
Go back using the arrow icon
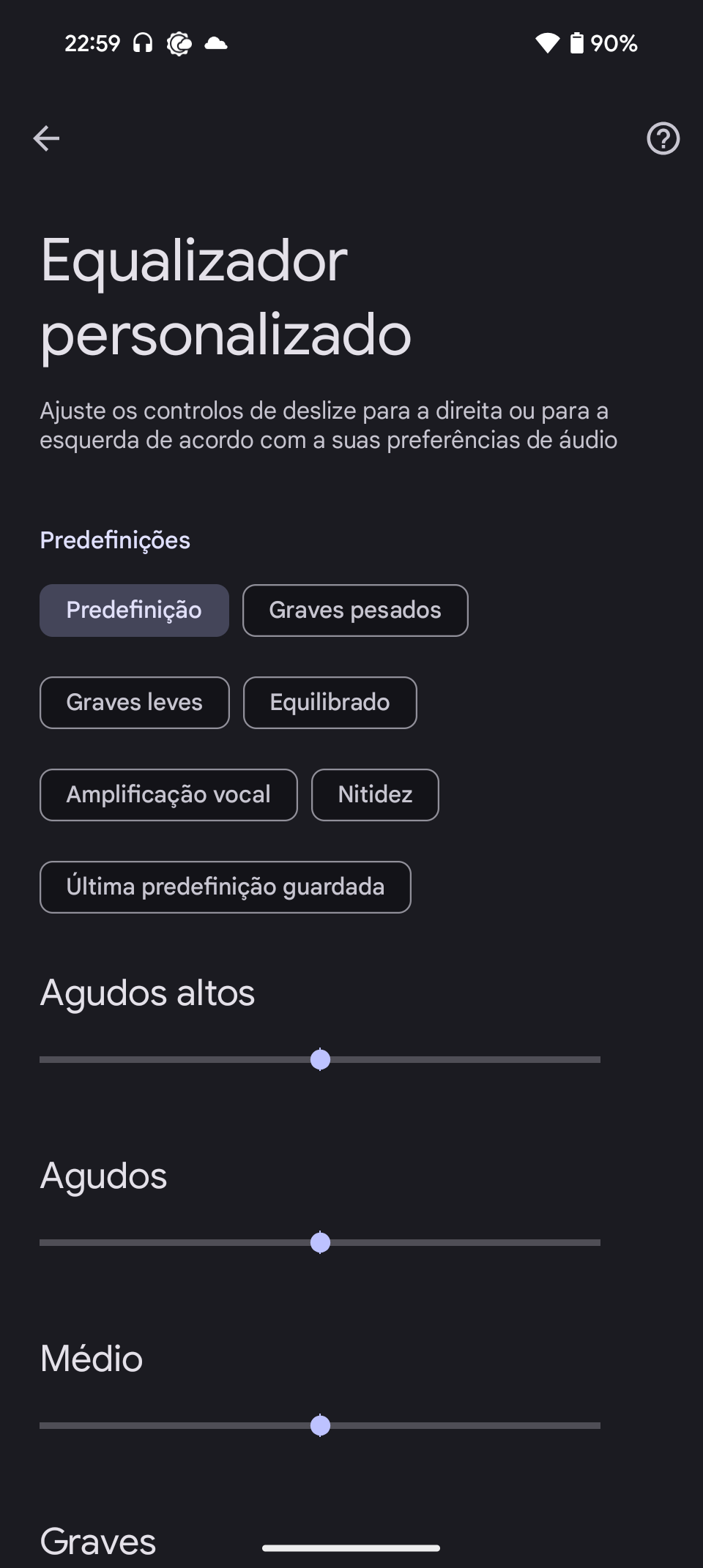pyautogui.click(x=46, y=138)
